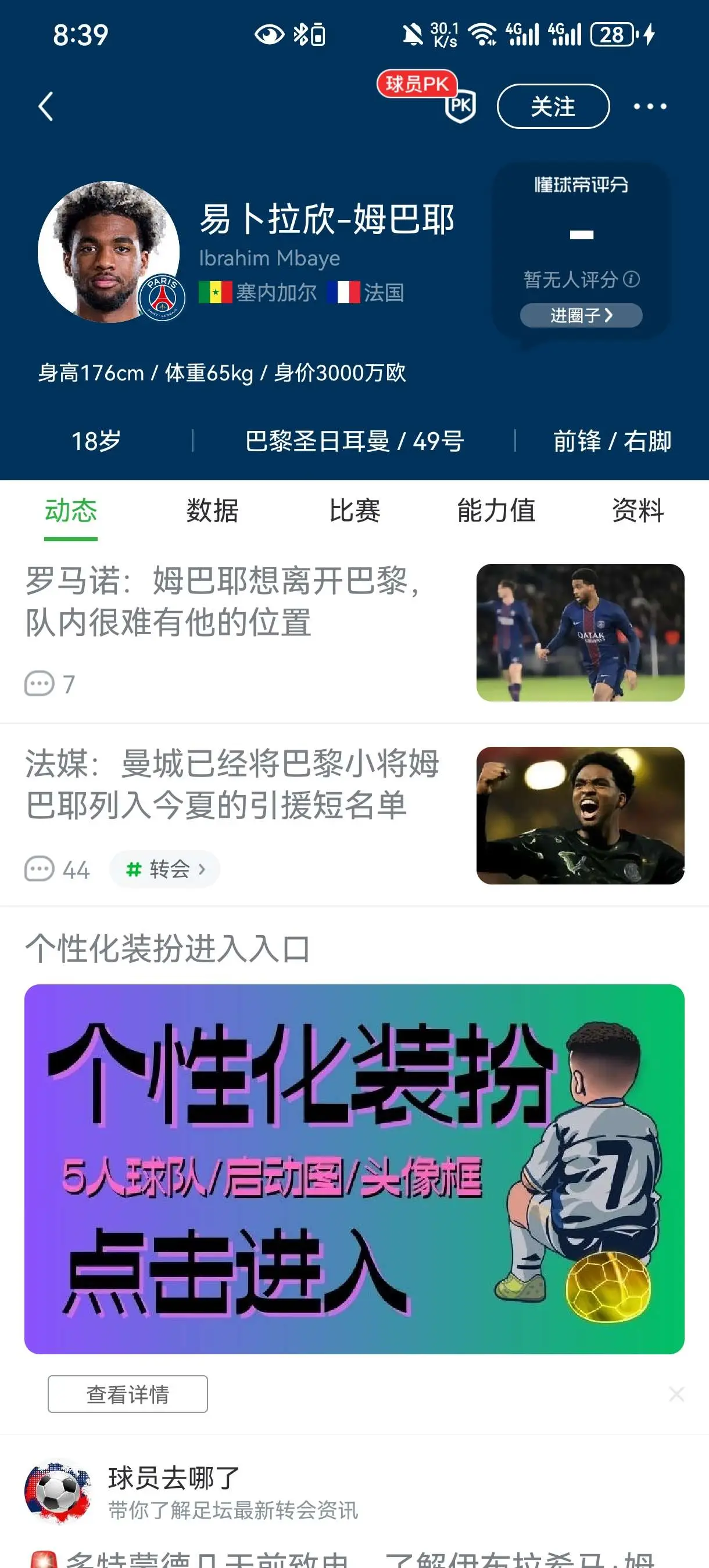
Task: Open the #转会 topic chip
Action: coord(164,869)
